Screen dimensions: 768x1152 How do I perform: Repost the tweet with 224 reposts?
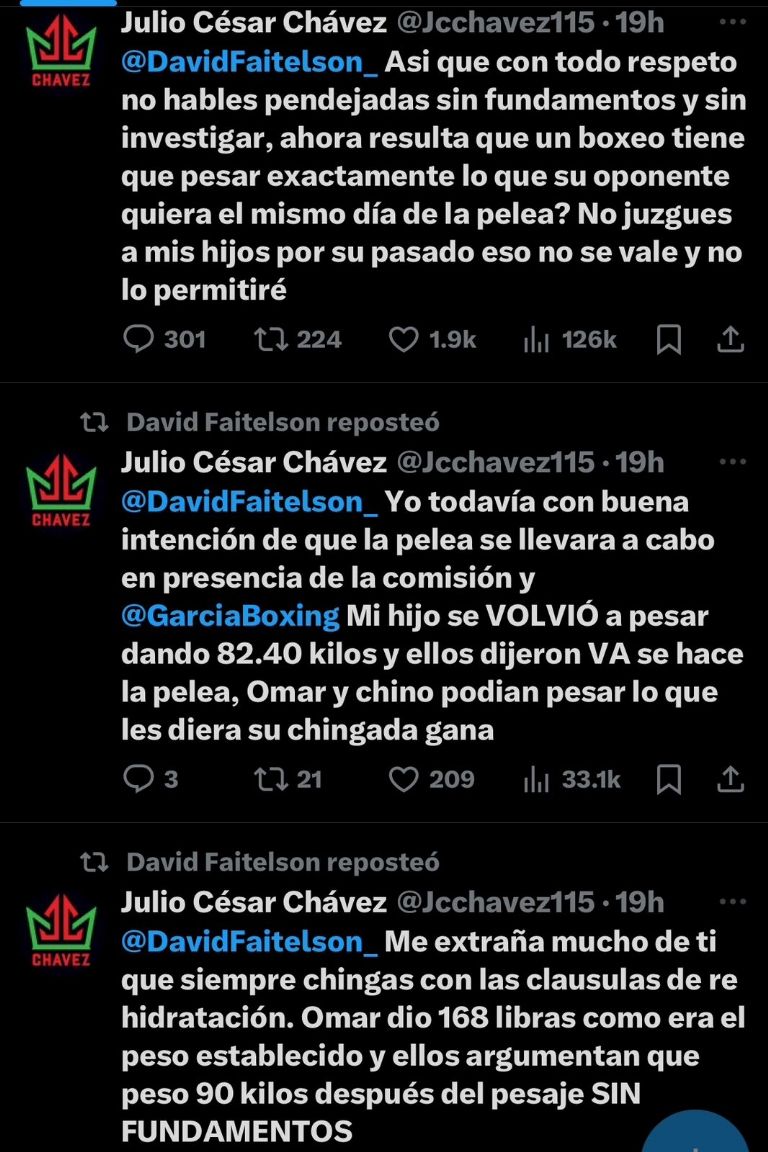tap(267, 340)
